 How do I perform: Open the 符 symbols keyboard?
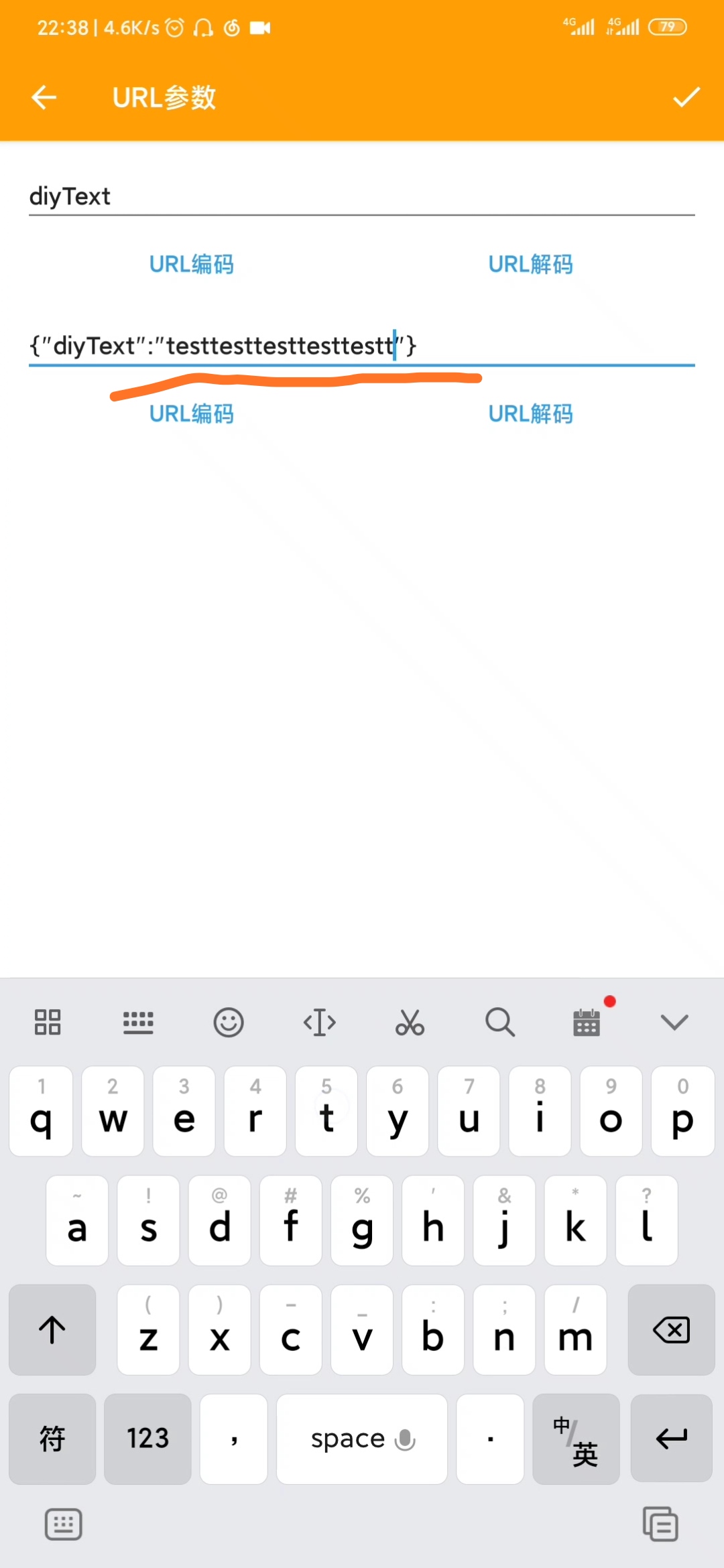52,1438
